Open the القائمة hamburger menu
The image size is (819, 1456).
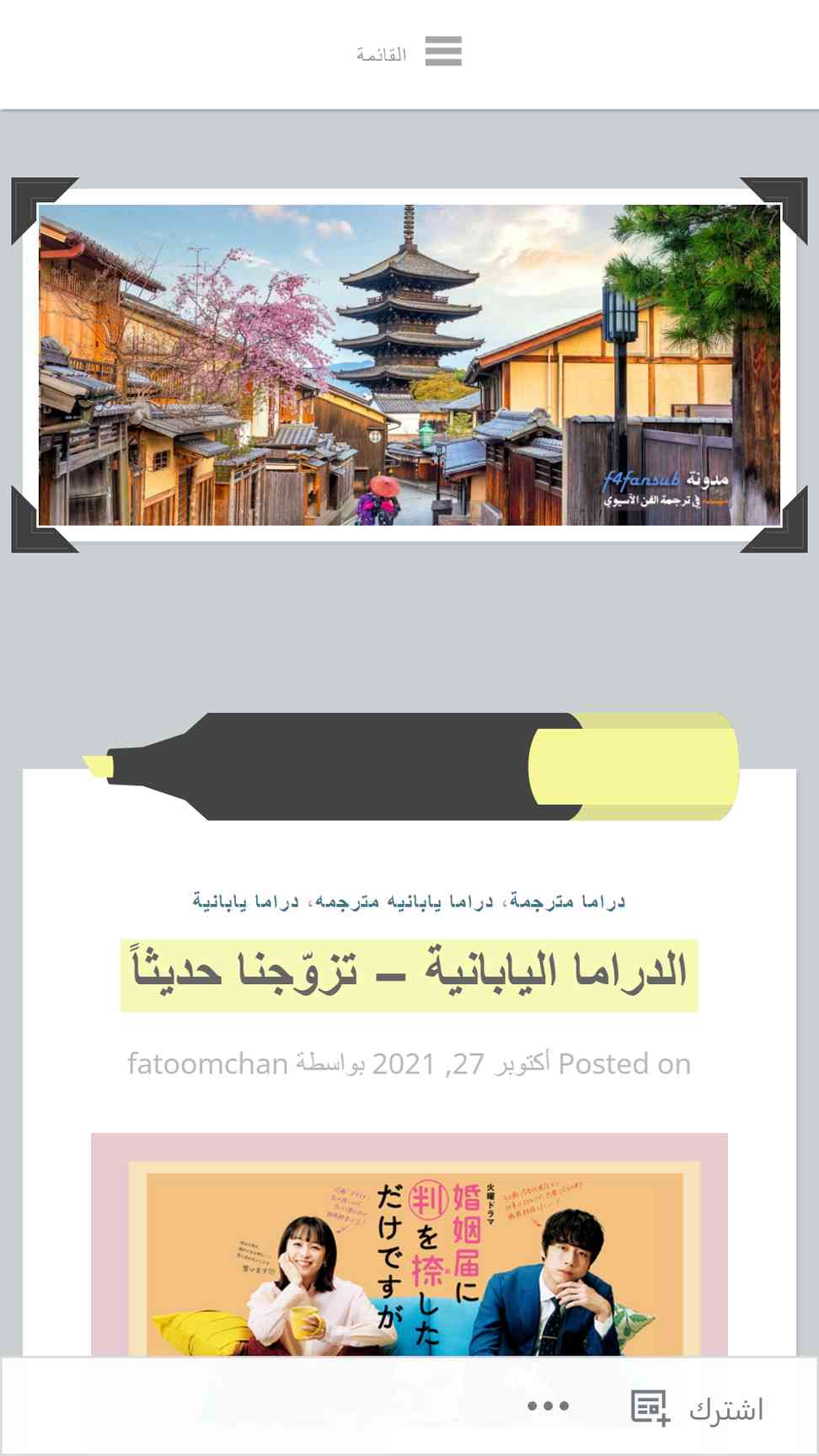409,52
